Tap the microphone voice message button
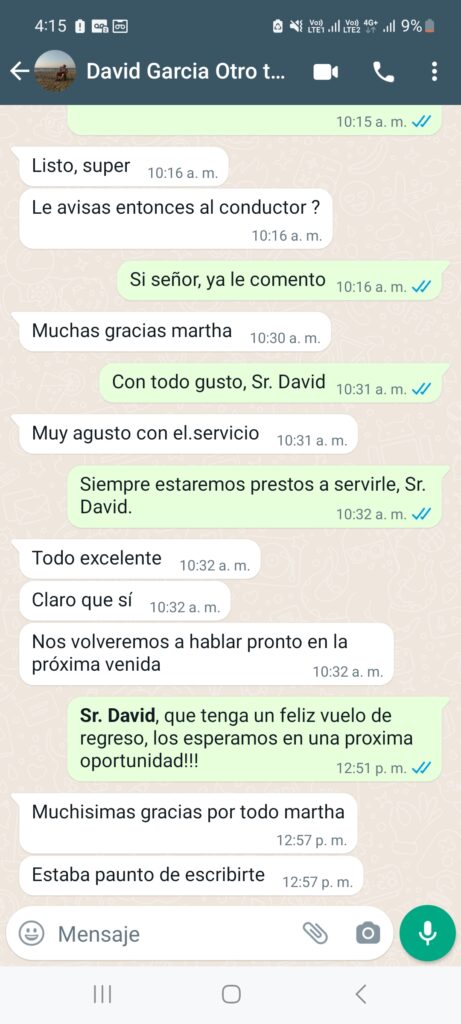Image resolution: width=461 pixels, height=1024 pixels. pyautogui.click(x=428, y=933)
